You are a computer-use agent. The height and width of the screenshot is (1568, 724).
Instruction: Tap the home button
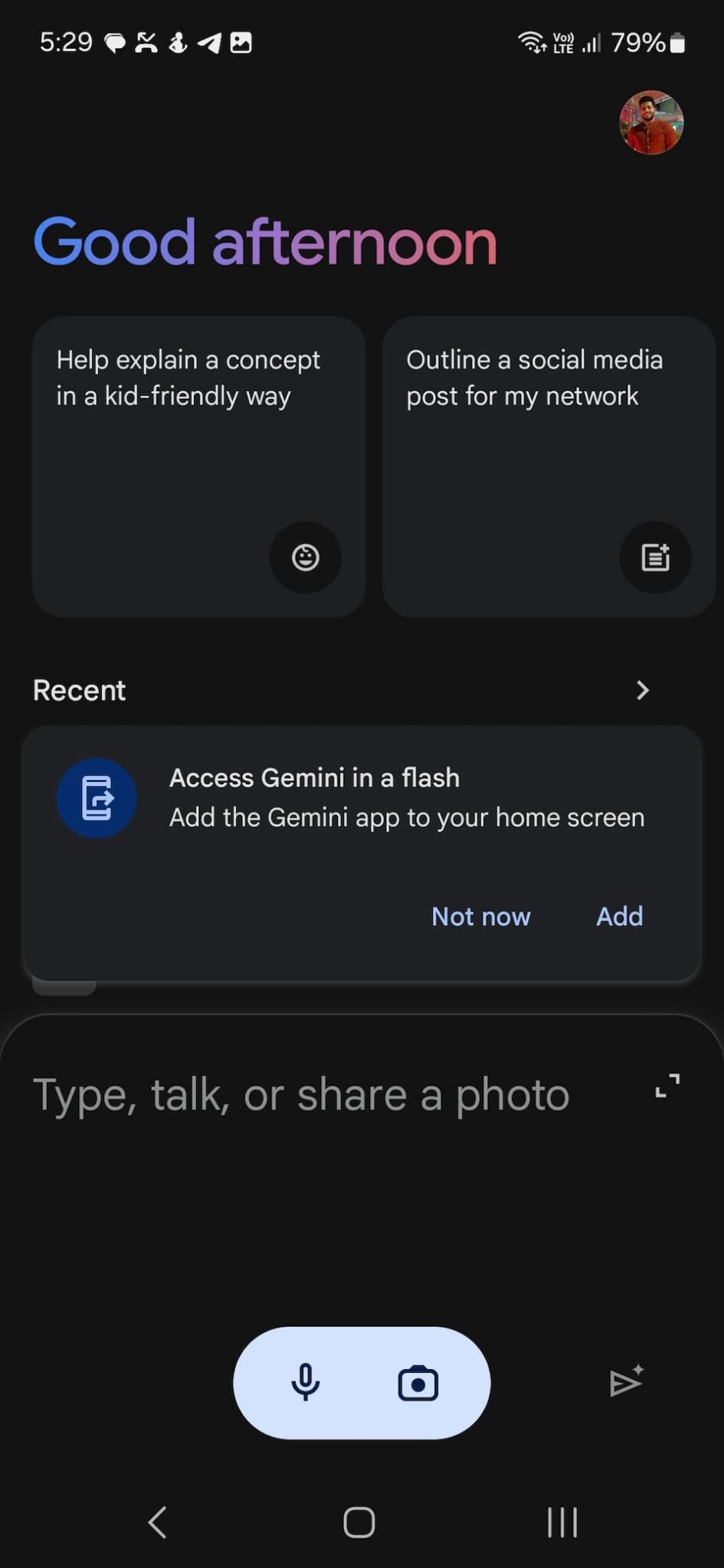click(359, 1523)
